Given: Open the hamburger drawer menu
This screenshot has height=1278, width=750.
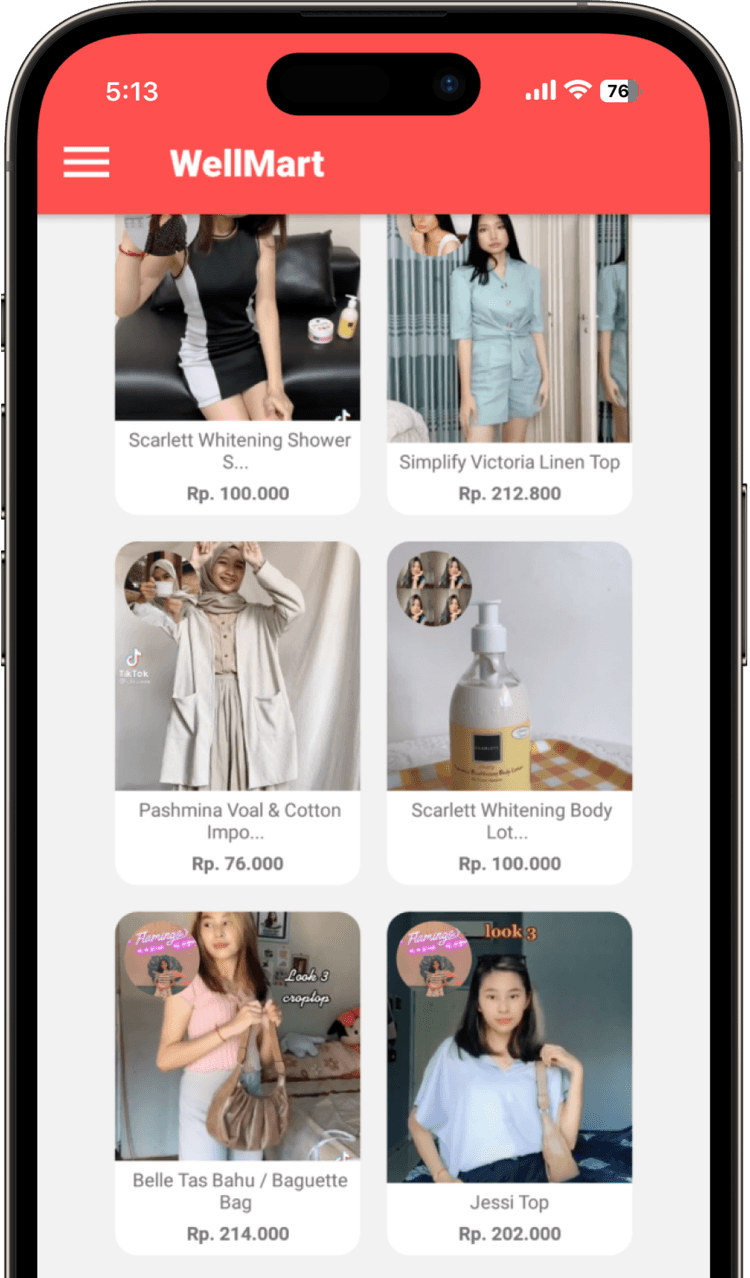Looking at the screenshot, I should pos(87,162).
